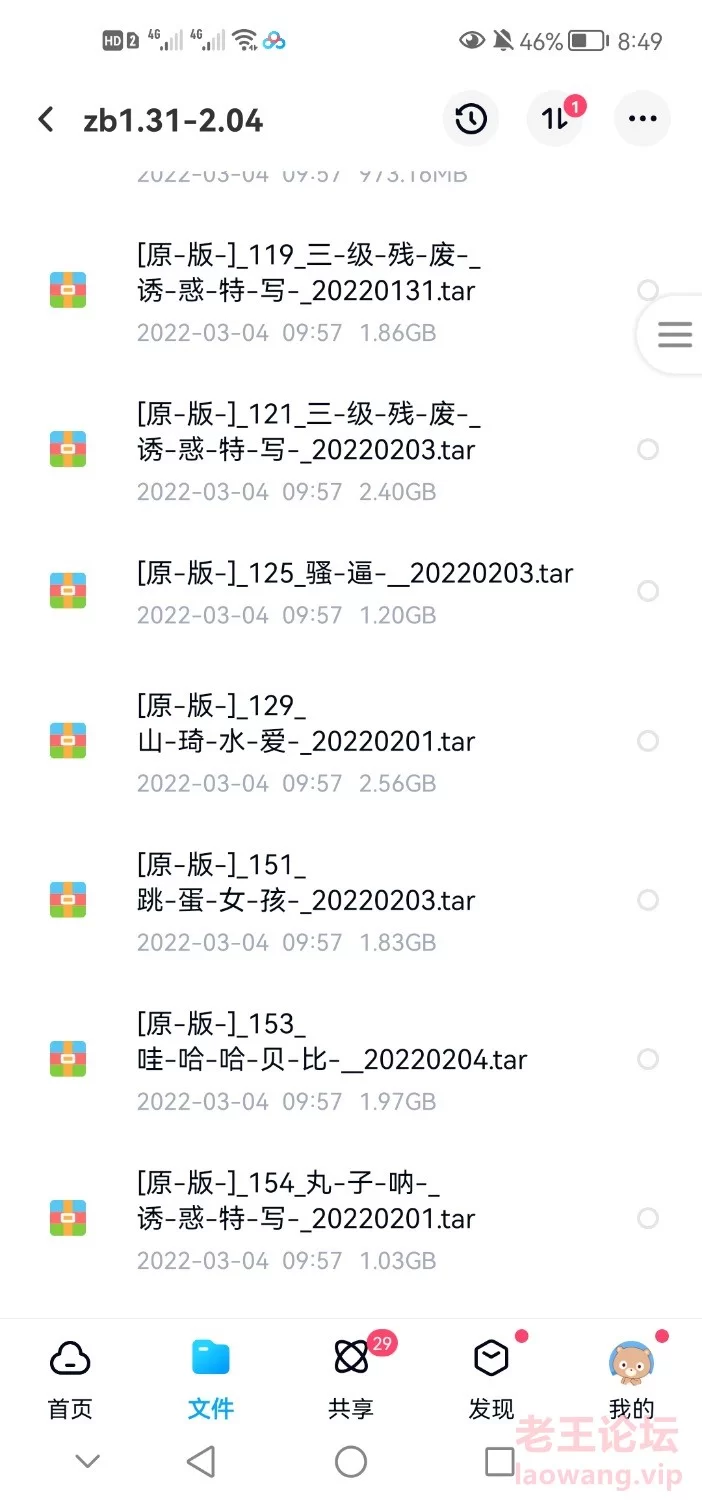Open the recent history clock icon
702x1500 pixels.
tap(471, 120)
